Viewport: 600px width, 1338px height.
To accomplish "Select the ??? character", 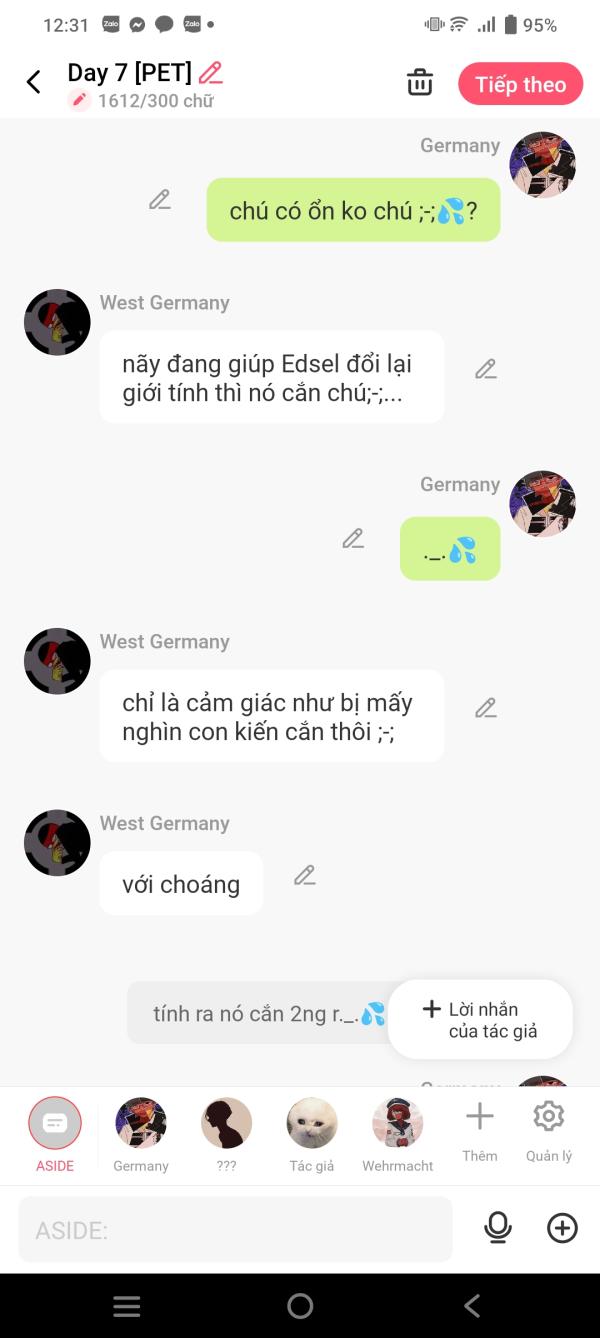I will click(x=227, y=1135).
